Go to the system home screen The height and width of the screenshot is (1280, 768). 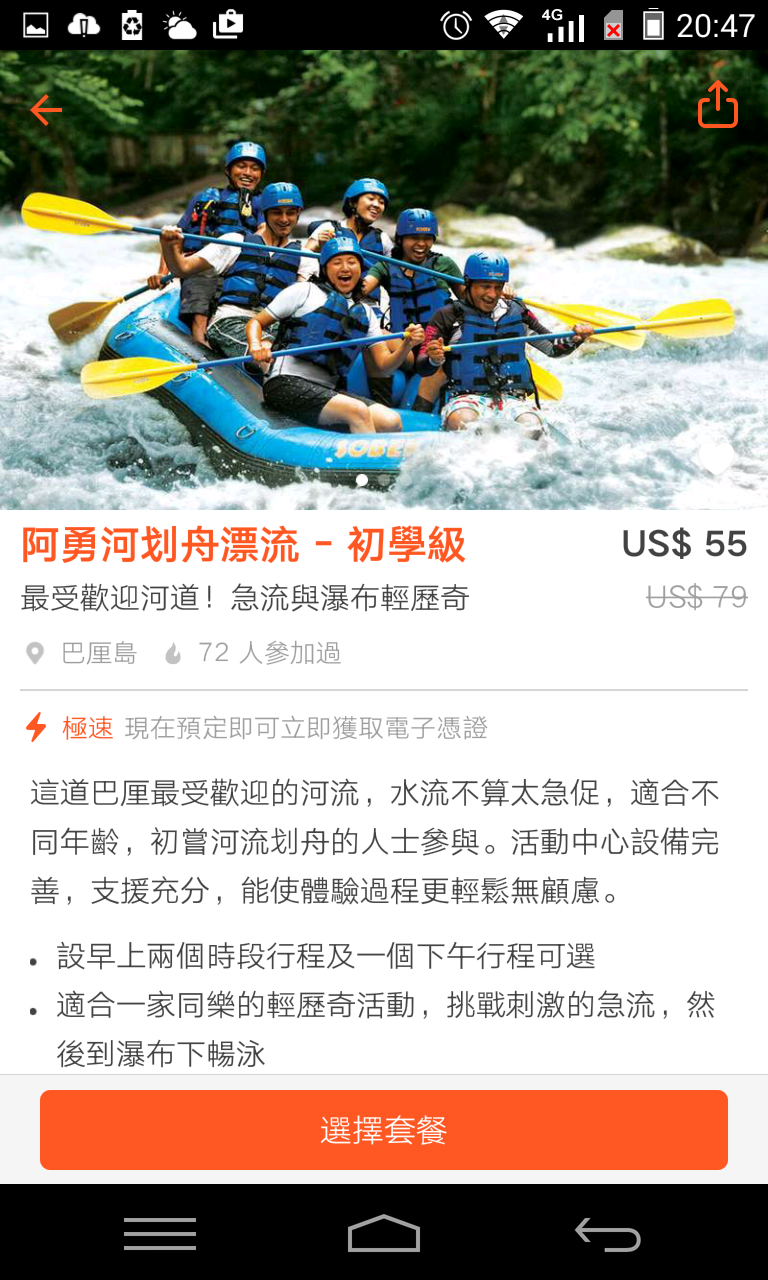[384, 1233]
